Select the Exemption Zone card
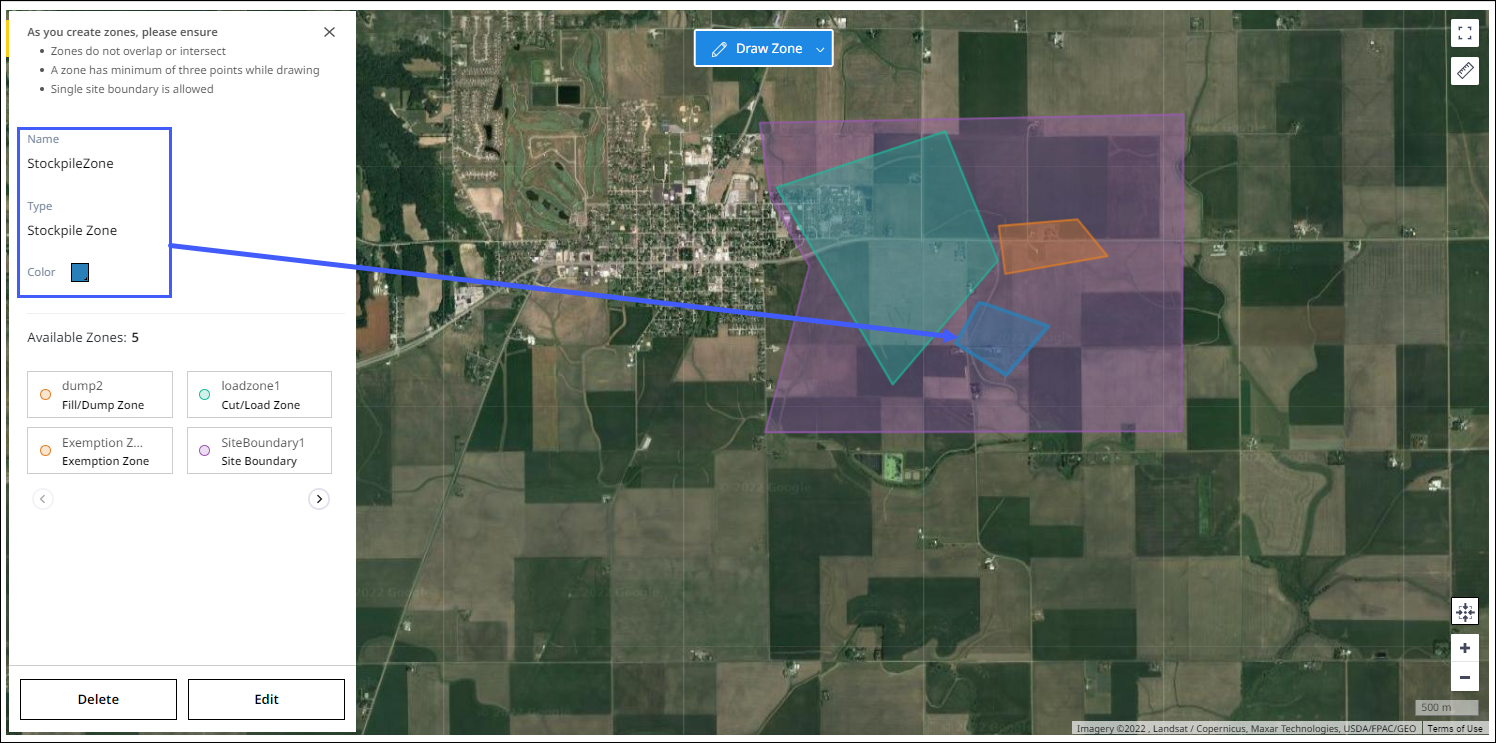Viewport: 1496px width, 743px height. point(101,451)
